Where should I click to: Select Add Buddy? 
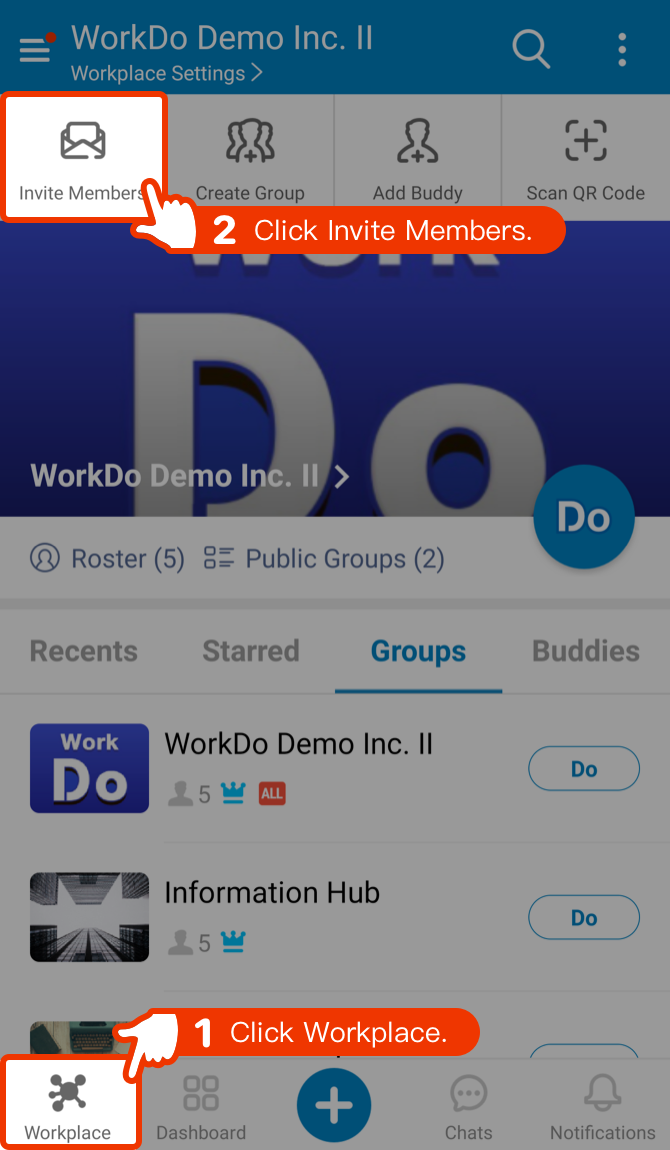418,158
